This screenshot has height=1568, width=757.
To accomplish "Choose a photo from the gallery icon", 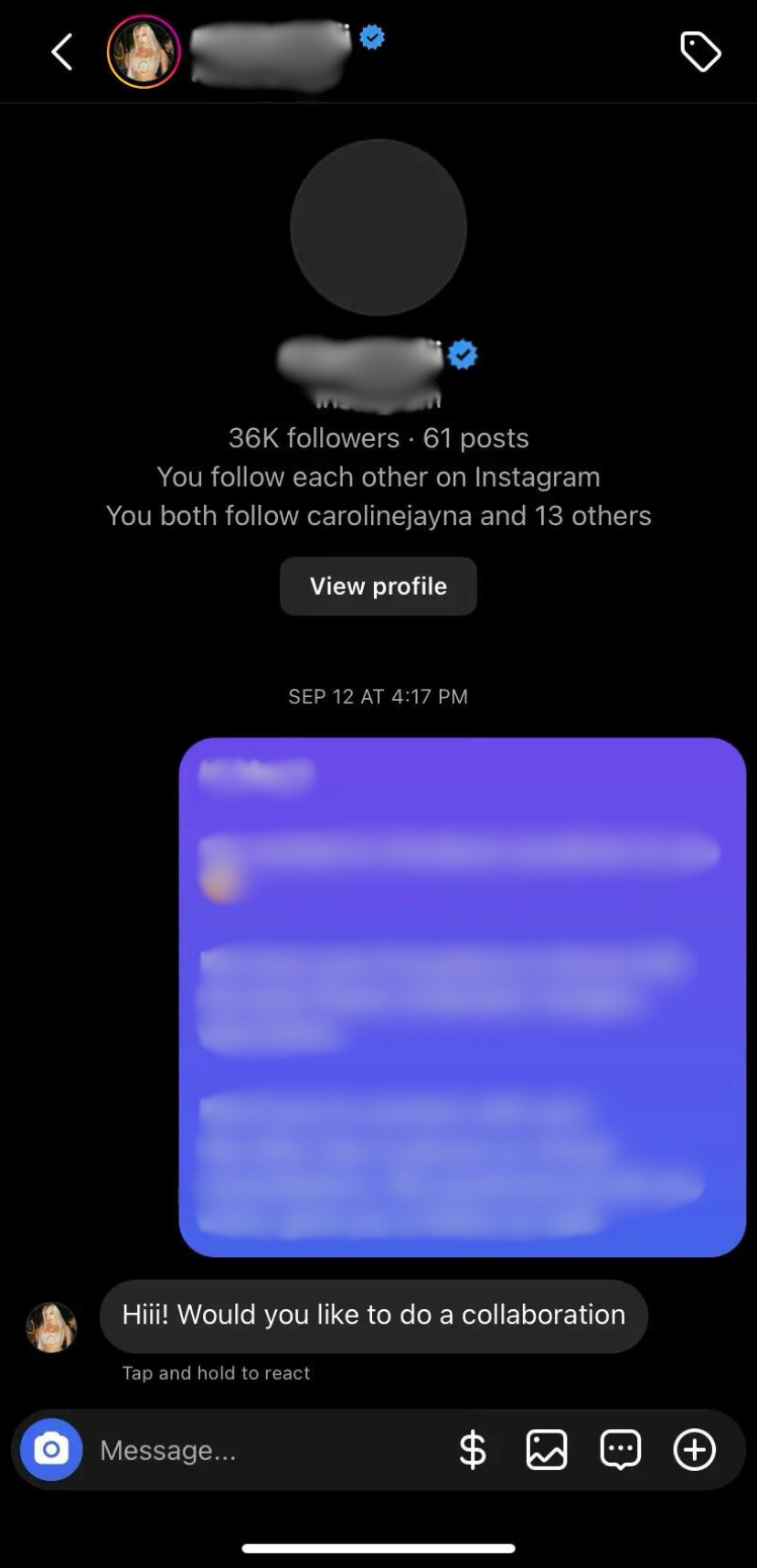I will [x=547, y=1450].
